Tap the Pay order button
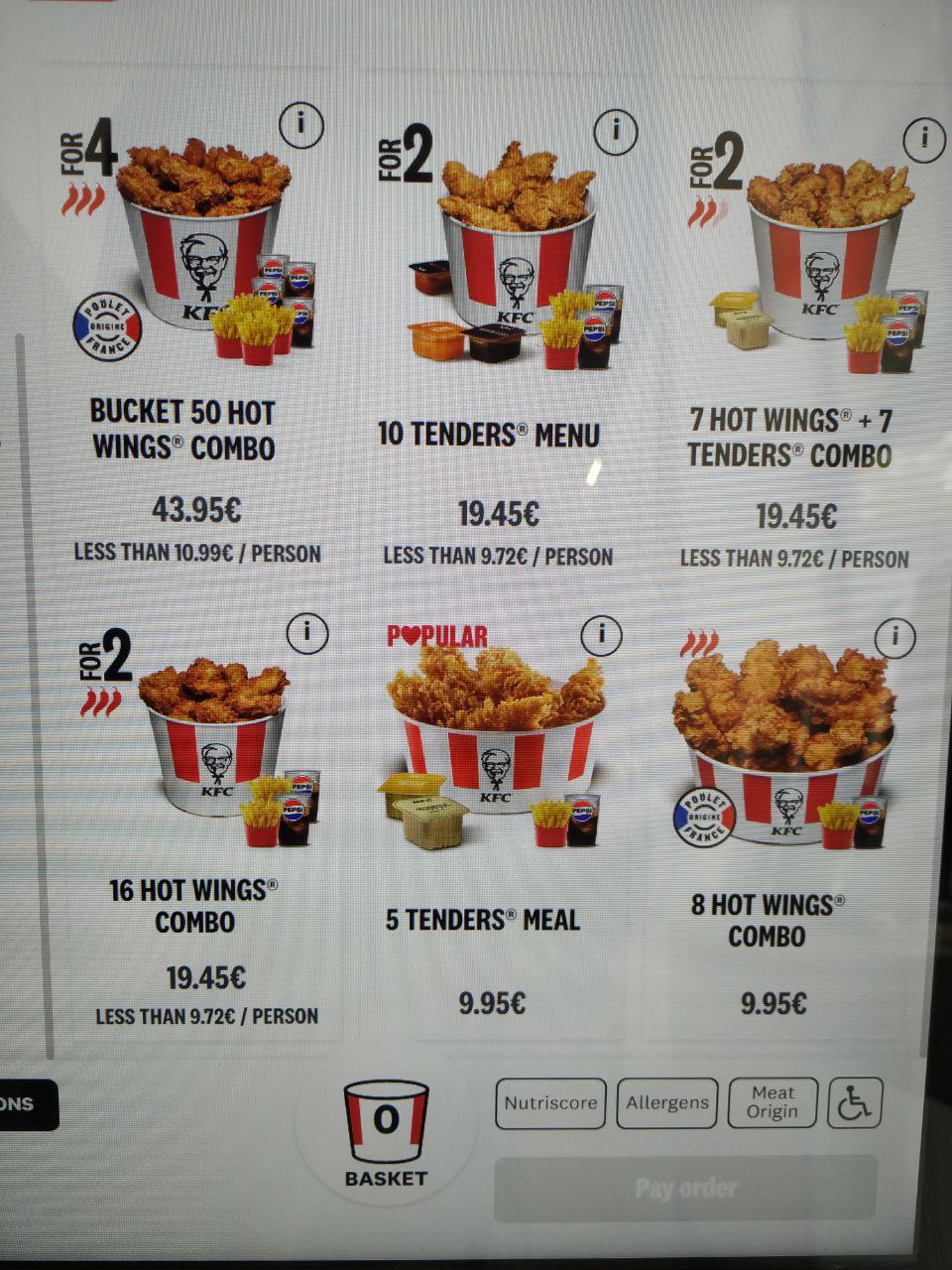This screenshot has width=952, height=1270. click(685, 1188)
